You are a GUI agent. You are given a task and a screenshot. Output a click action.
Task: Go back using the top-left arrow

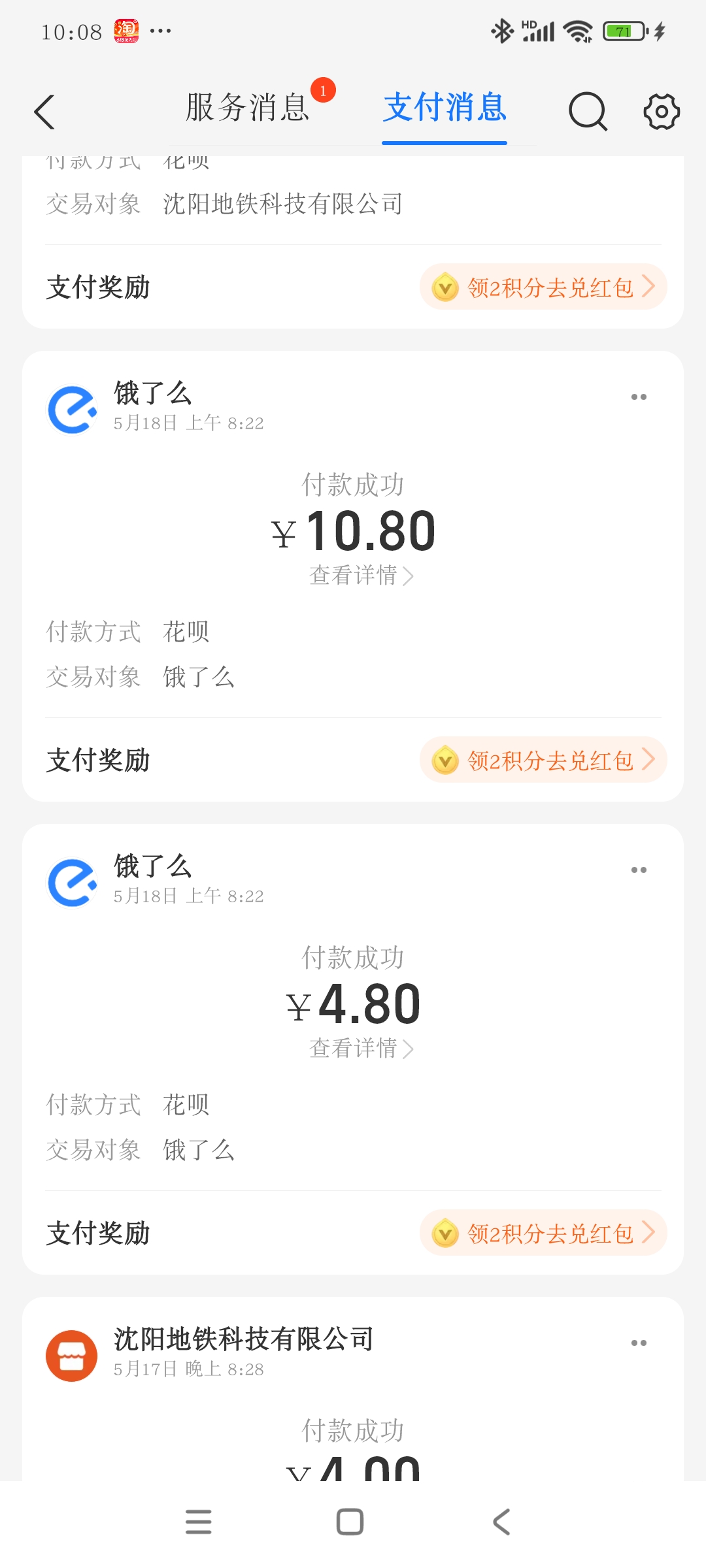pyautogui.click(x=44, y=112)
